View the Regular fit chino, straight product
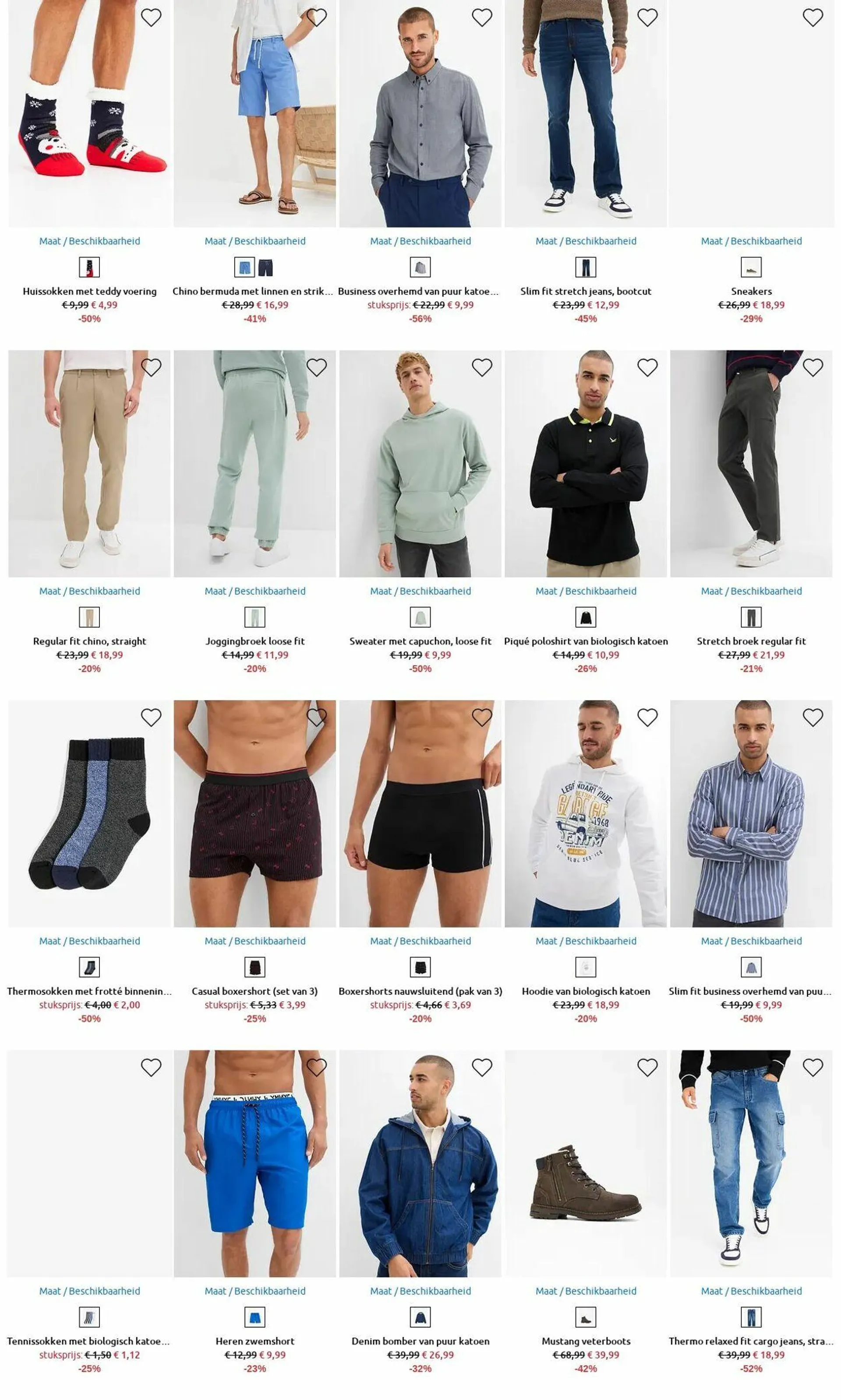The image size is (841, 1400). coord(89,641)
